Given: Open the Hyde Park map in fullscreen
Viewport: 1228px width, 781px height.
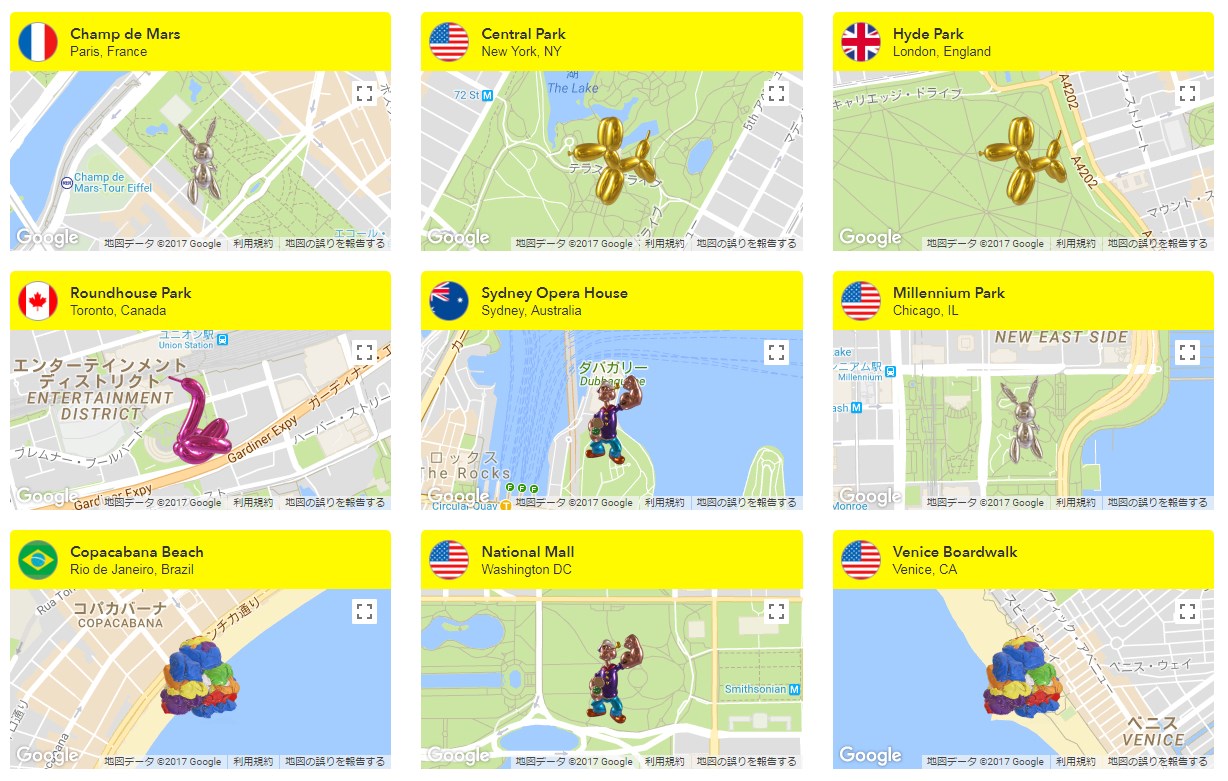Looking at the screenshot, I should tap(1187, 93).
